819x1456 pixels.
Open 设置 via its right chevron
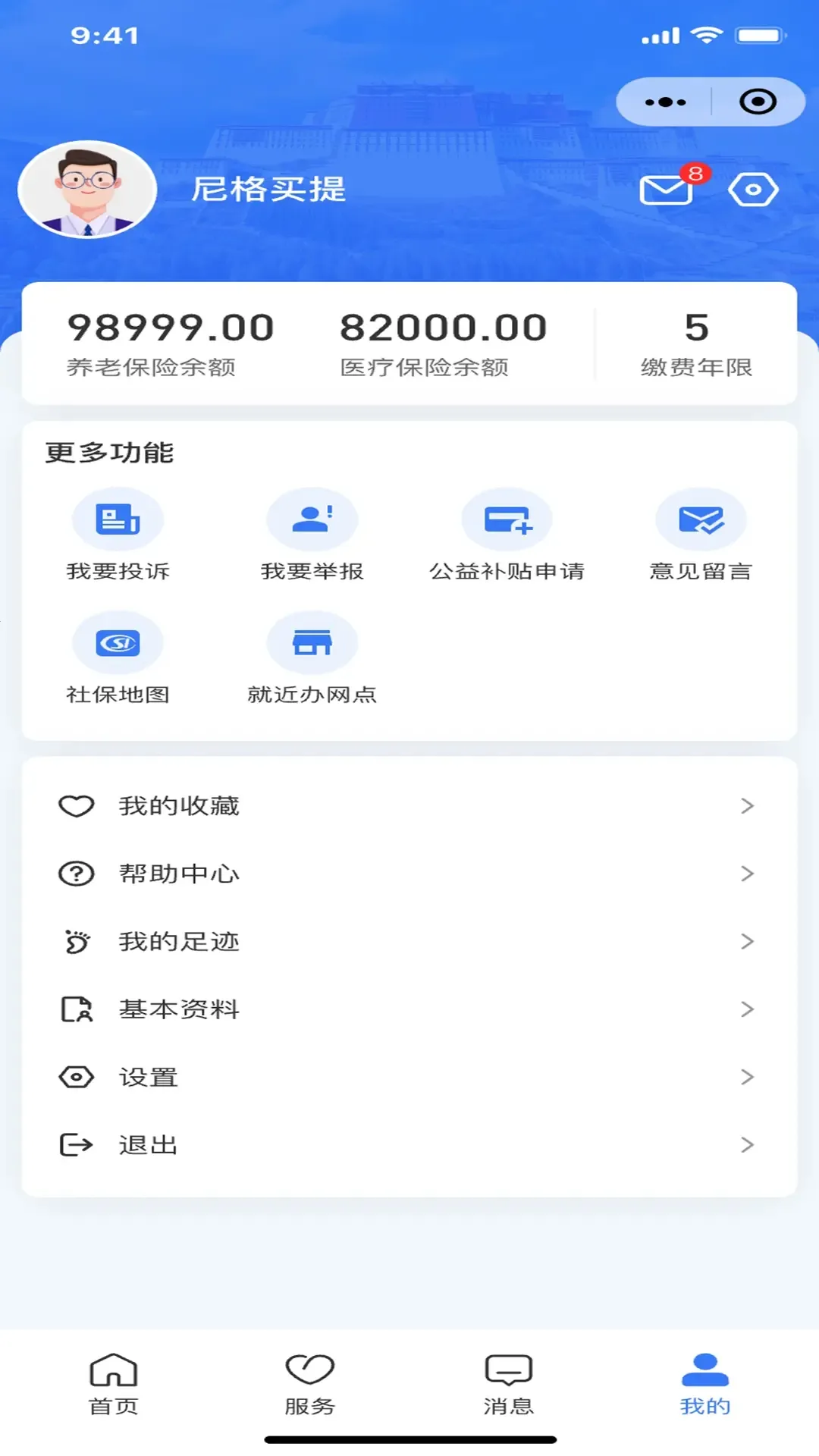coord(748,1076)
